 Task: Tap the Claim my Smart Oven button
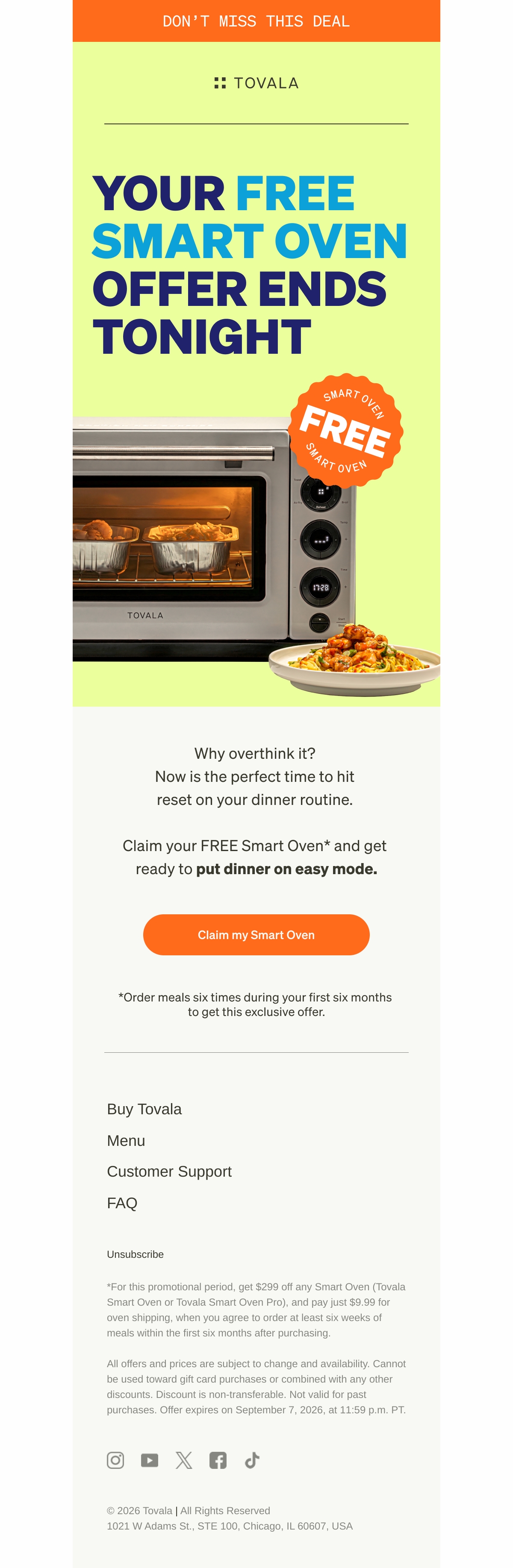coord(256,934)
